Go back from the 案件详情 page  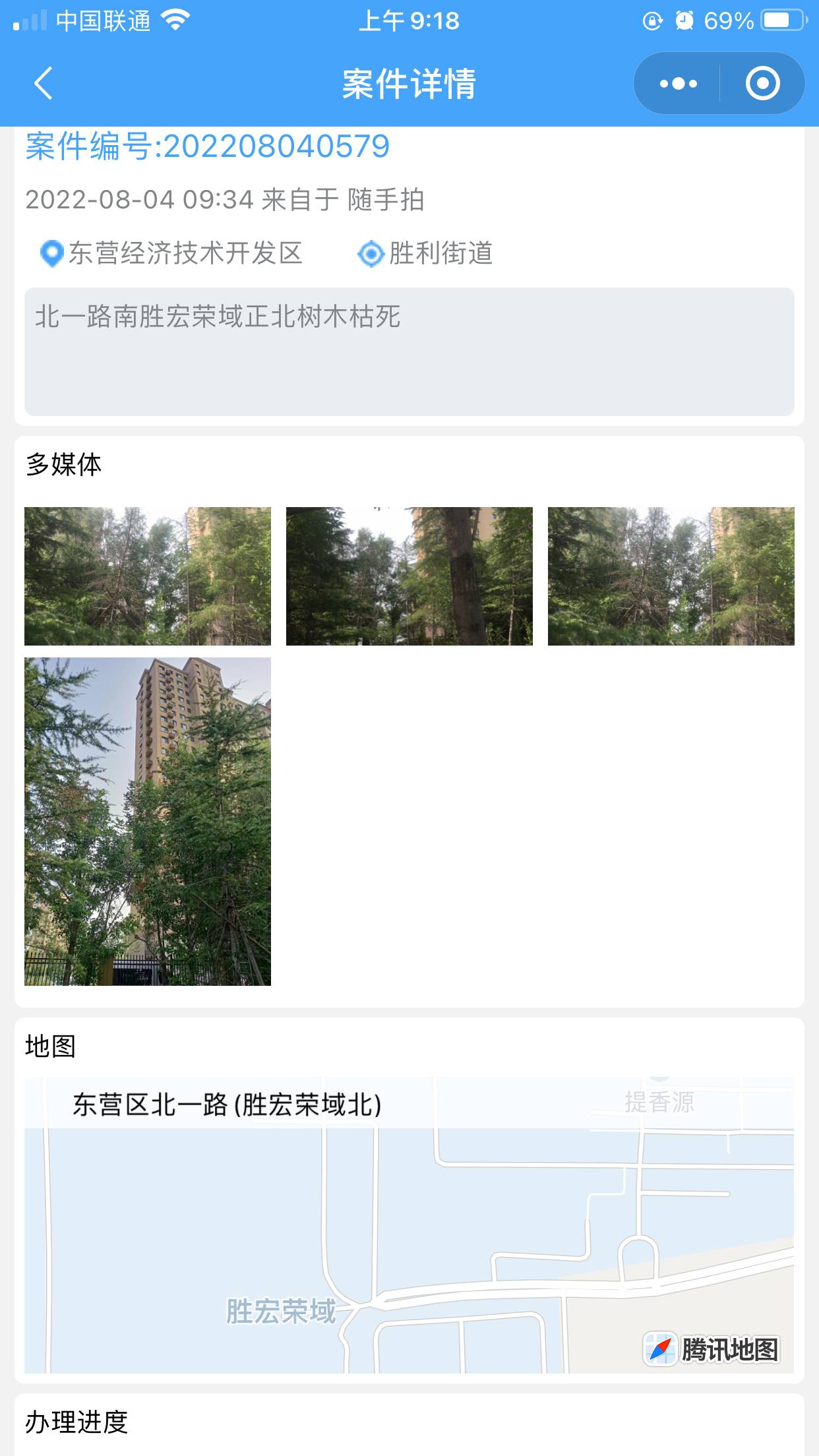click(x=44, y=84)
